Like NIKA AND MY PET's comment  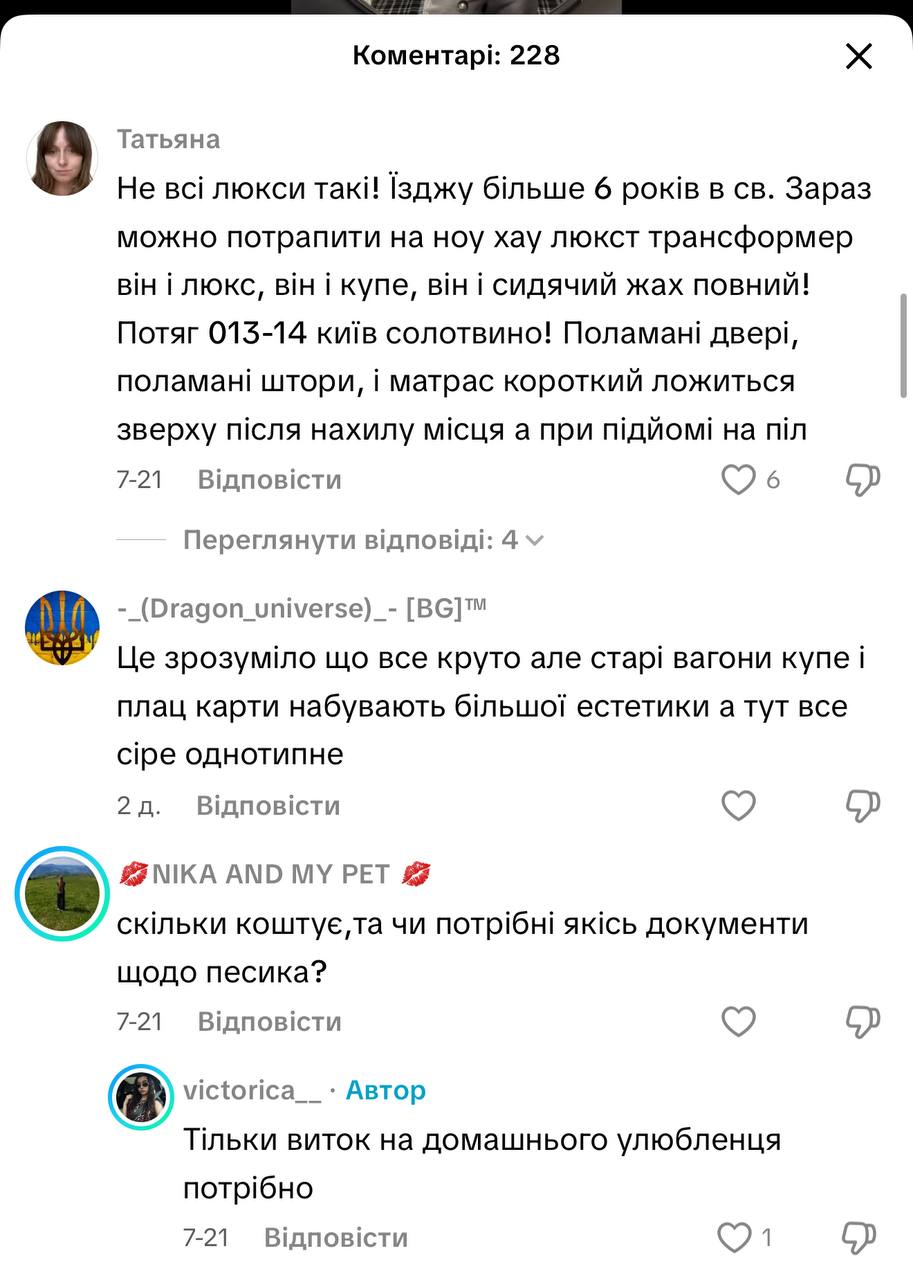coord(738,1022)
